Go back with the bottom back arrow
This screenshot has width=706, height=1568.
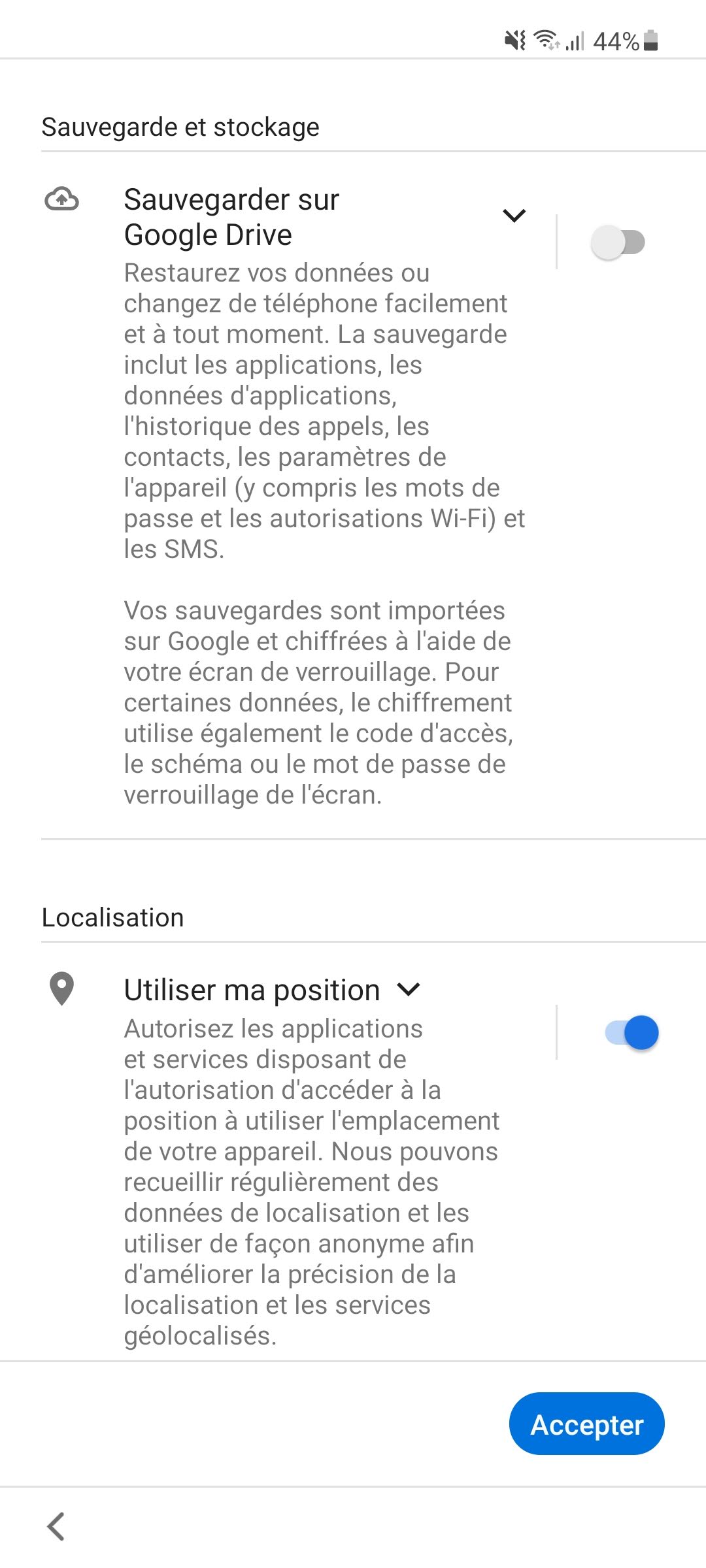pyautogui.click(x=56, y=1527)
